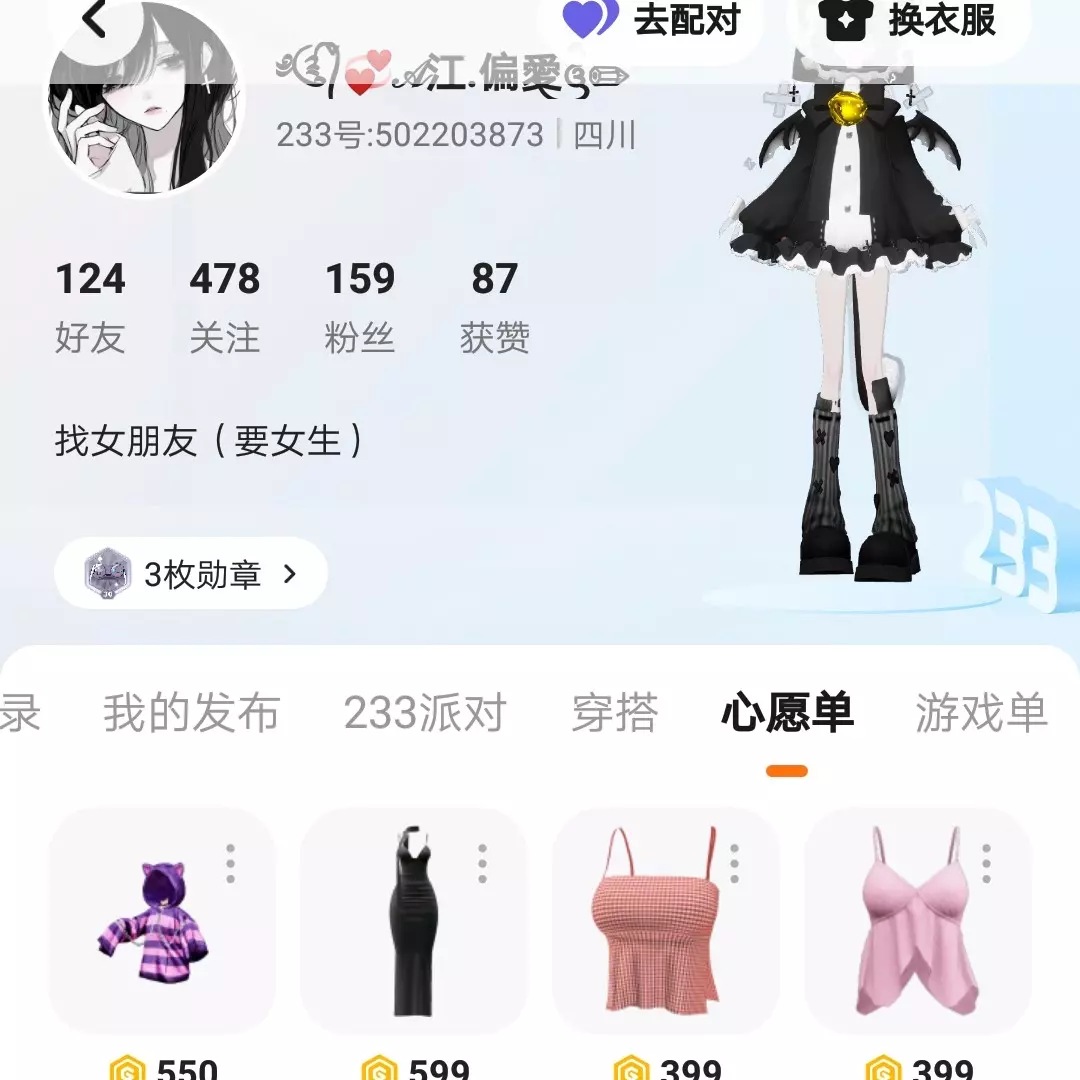Open options menu on the pink camisole
Screen dimensions: 1080x1080
tap(987, 863)
